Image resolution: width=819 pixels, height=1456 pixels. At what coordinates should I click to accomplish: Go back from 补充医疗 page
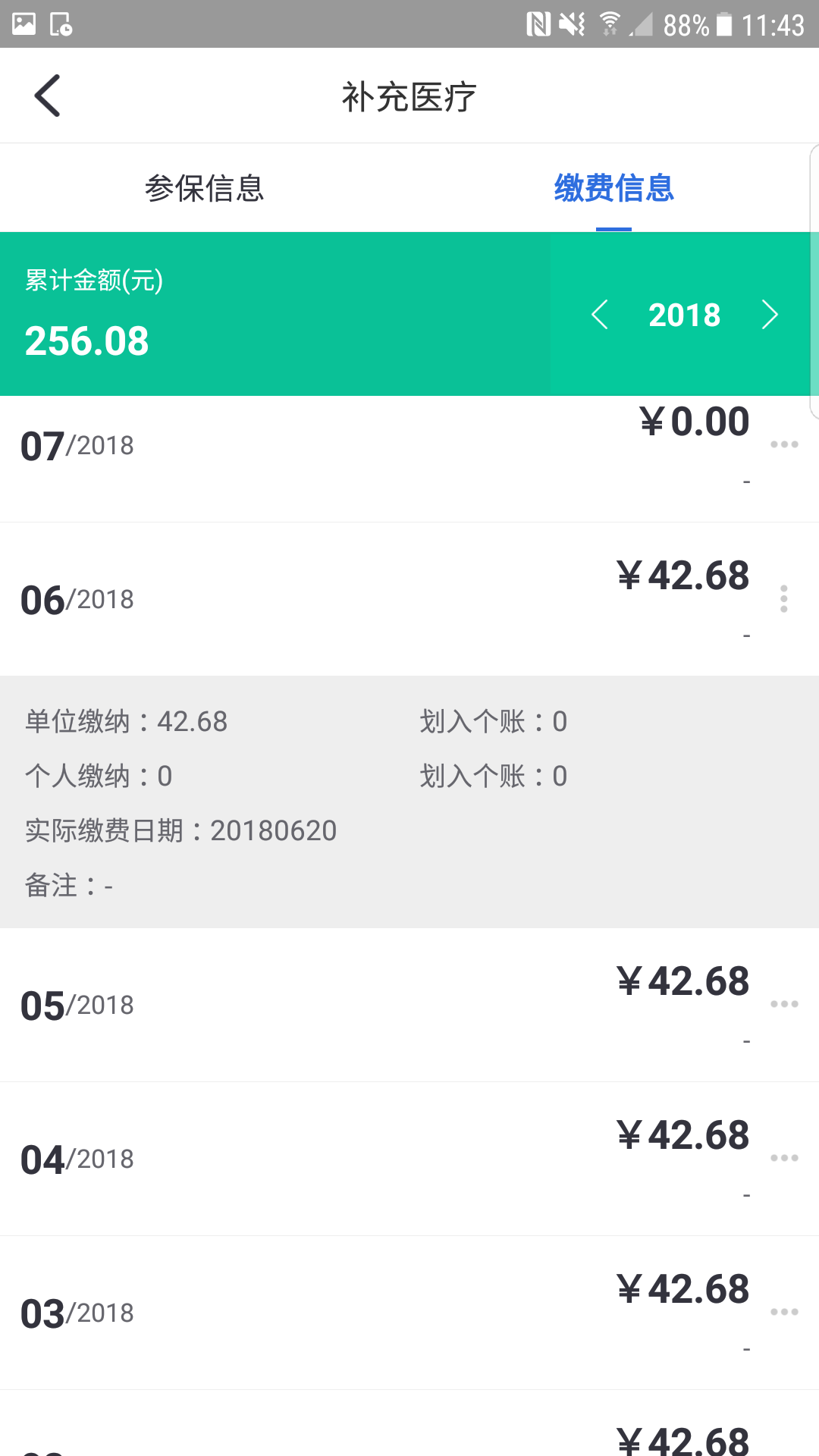coord(47,96)
